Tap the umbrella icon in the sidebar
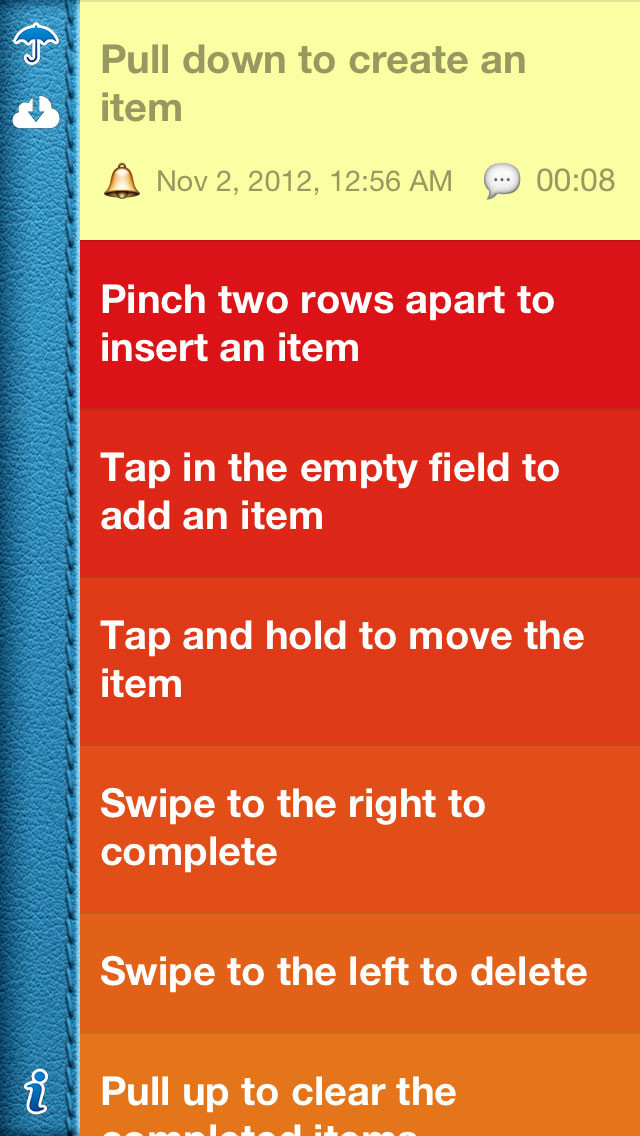640x1136 pixels. coord(36,43)
